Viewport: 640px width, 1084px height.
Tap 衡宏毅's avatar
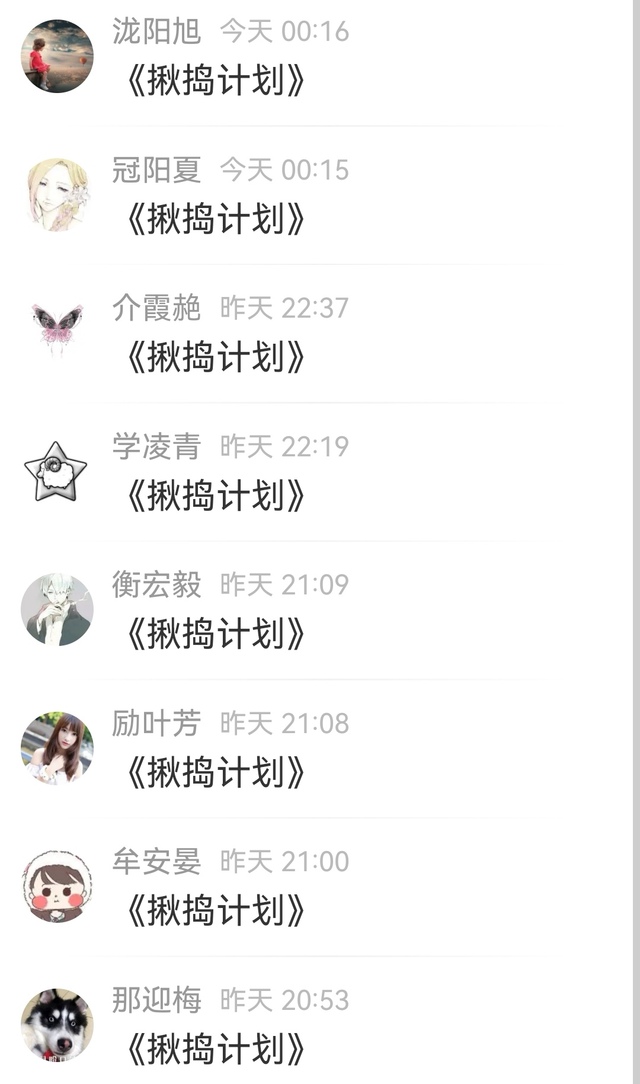pyautogui.click(x=57, y=609)
